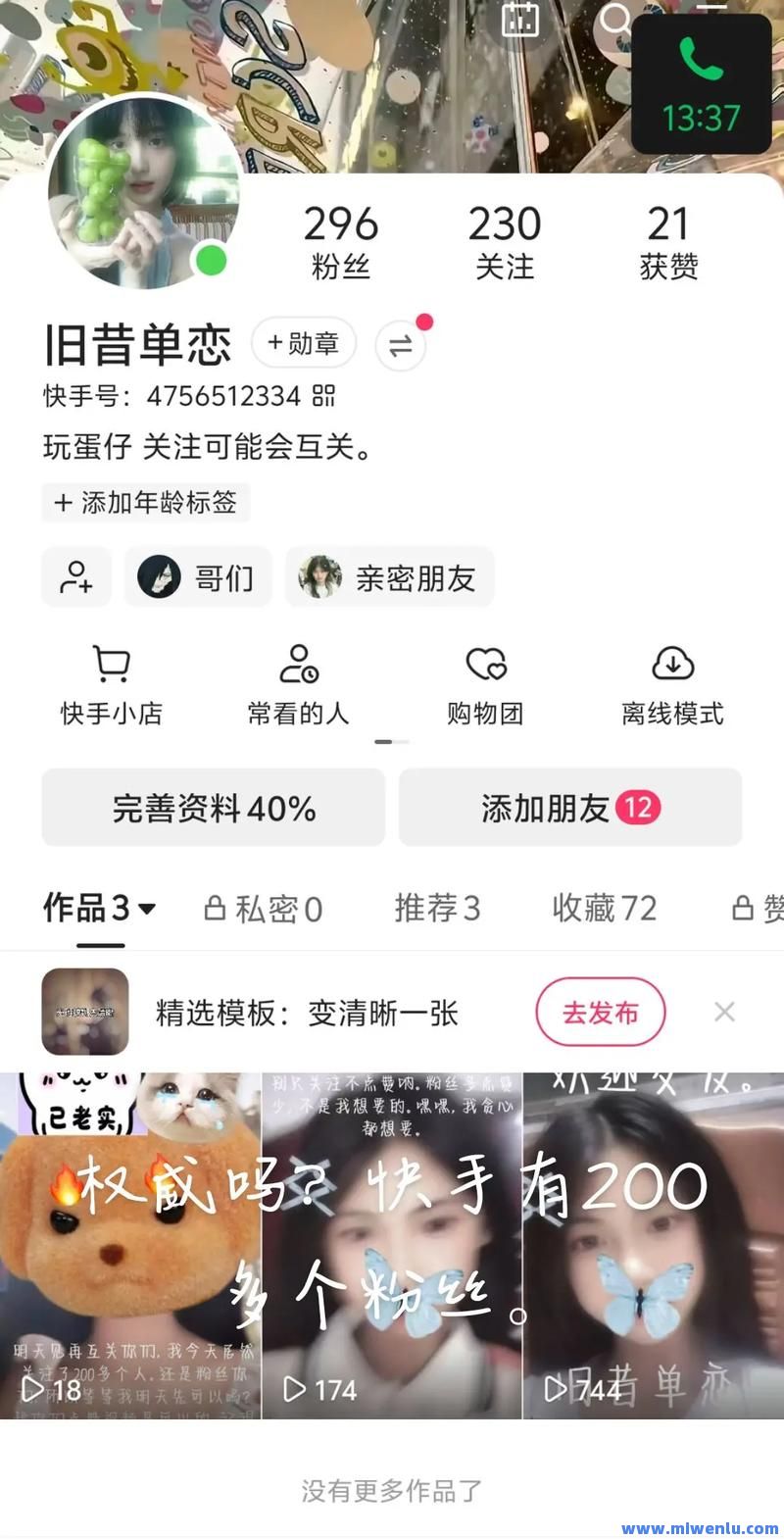Tap the +勋章 badge button
Image resolution: width=784 pixels, height=1539 pixels.
click(304, 343)
